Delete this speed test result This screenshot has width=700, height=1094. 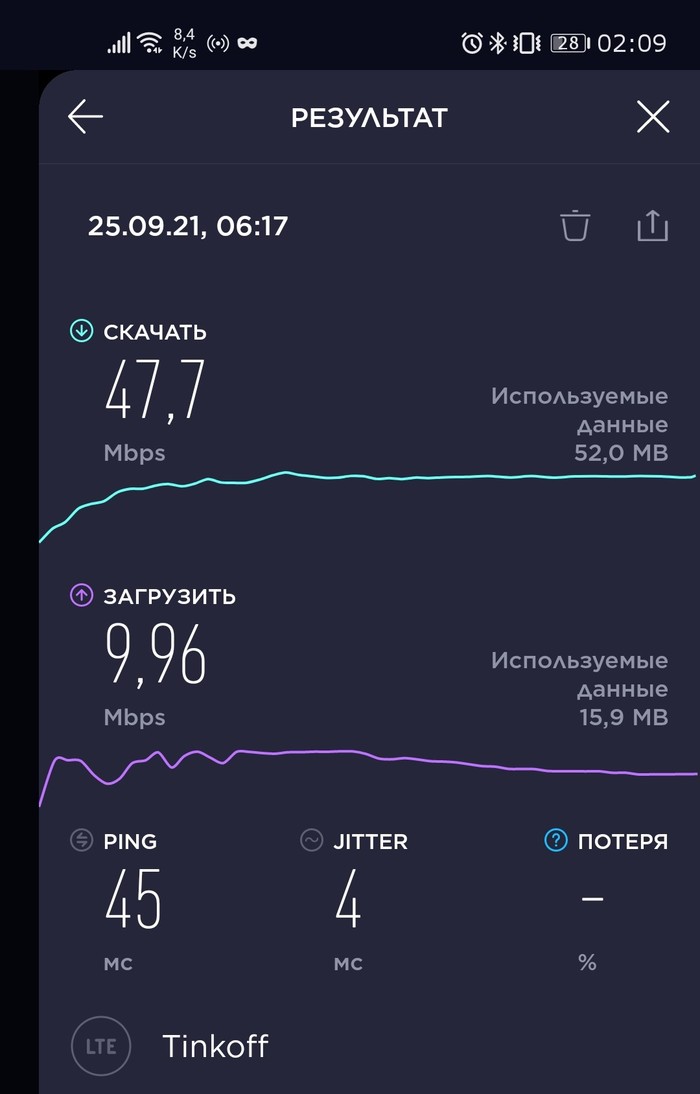(x=575, y=226)
